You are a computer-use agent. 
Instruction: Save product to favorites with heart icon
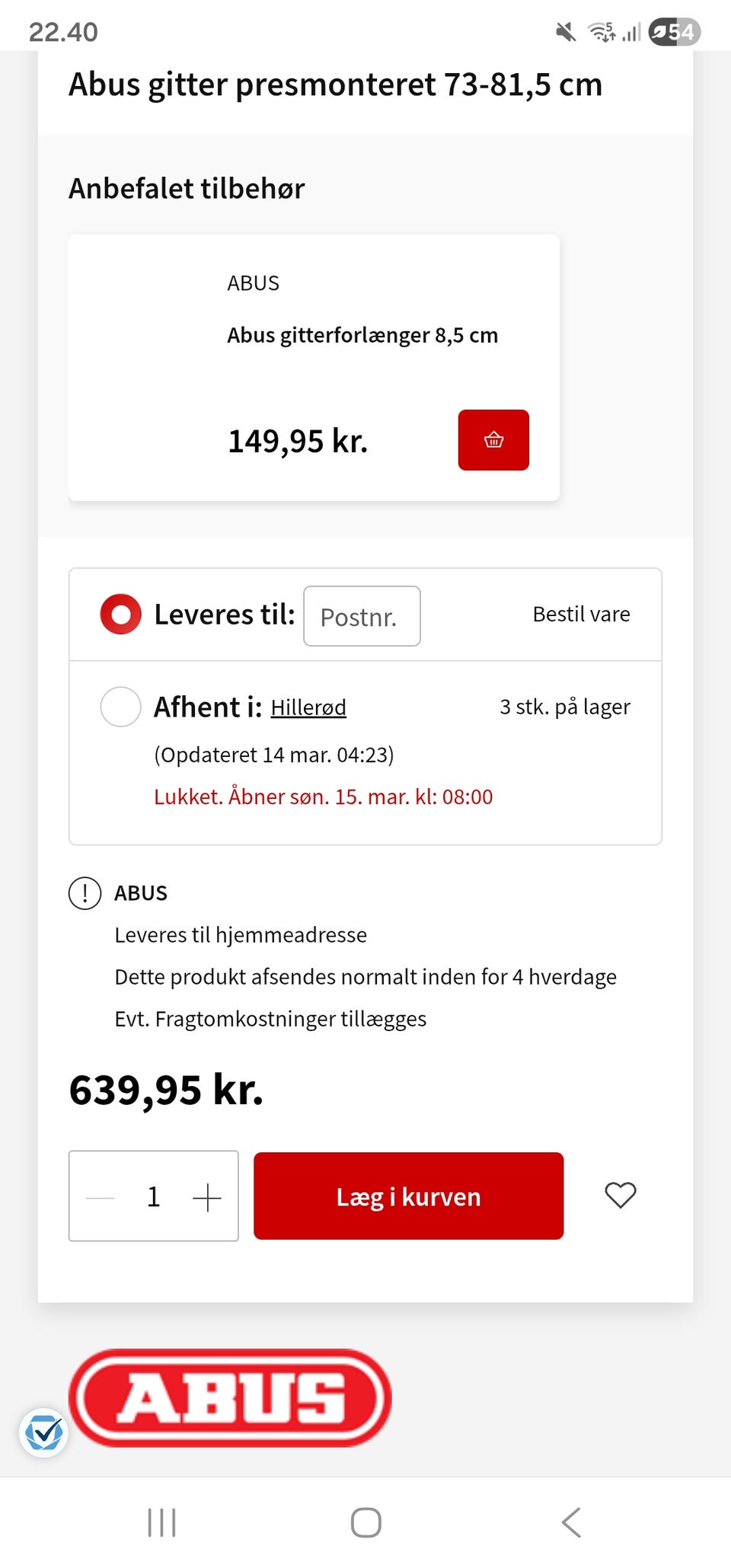point(621,1195)
